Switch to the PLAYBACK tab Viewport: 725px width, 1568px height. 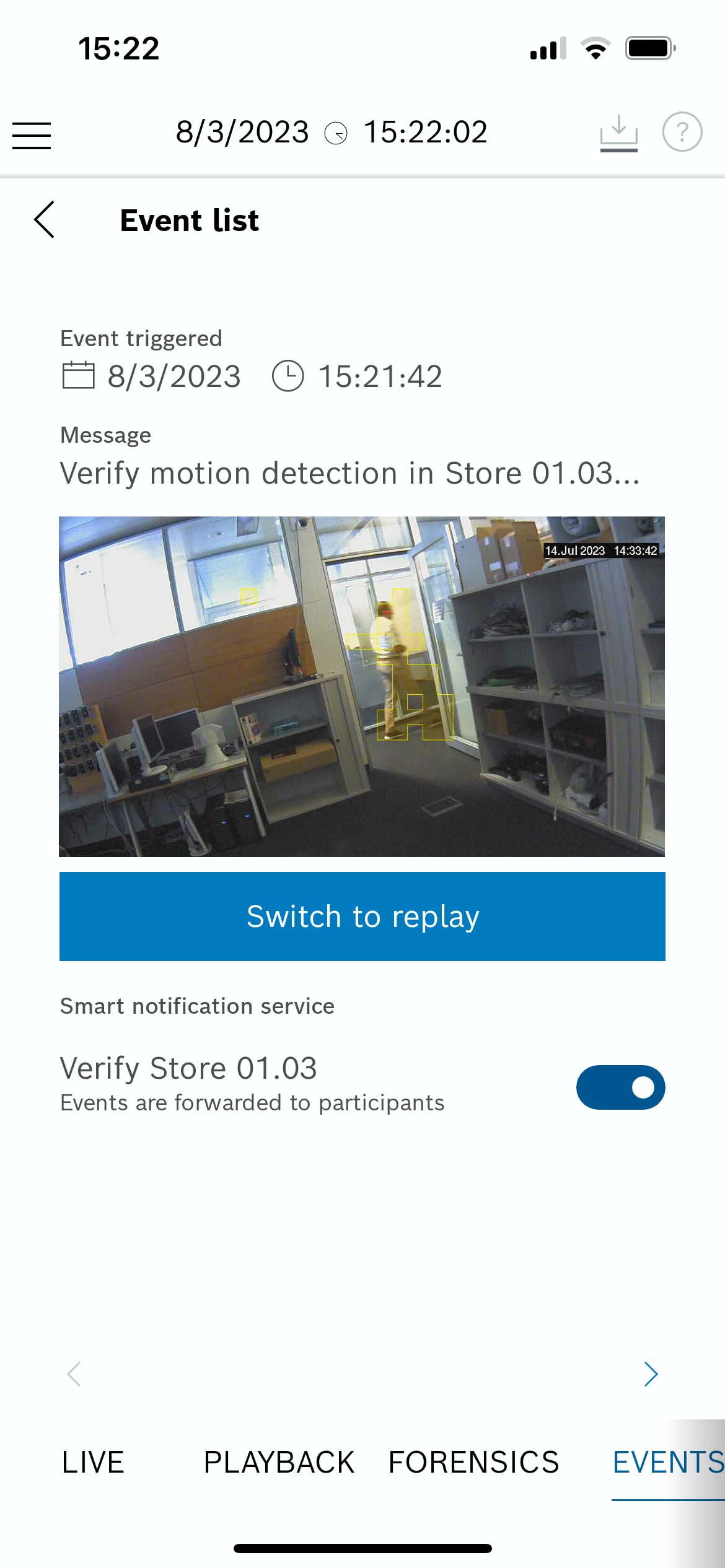coord(279,1462)
